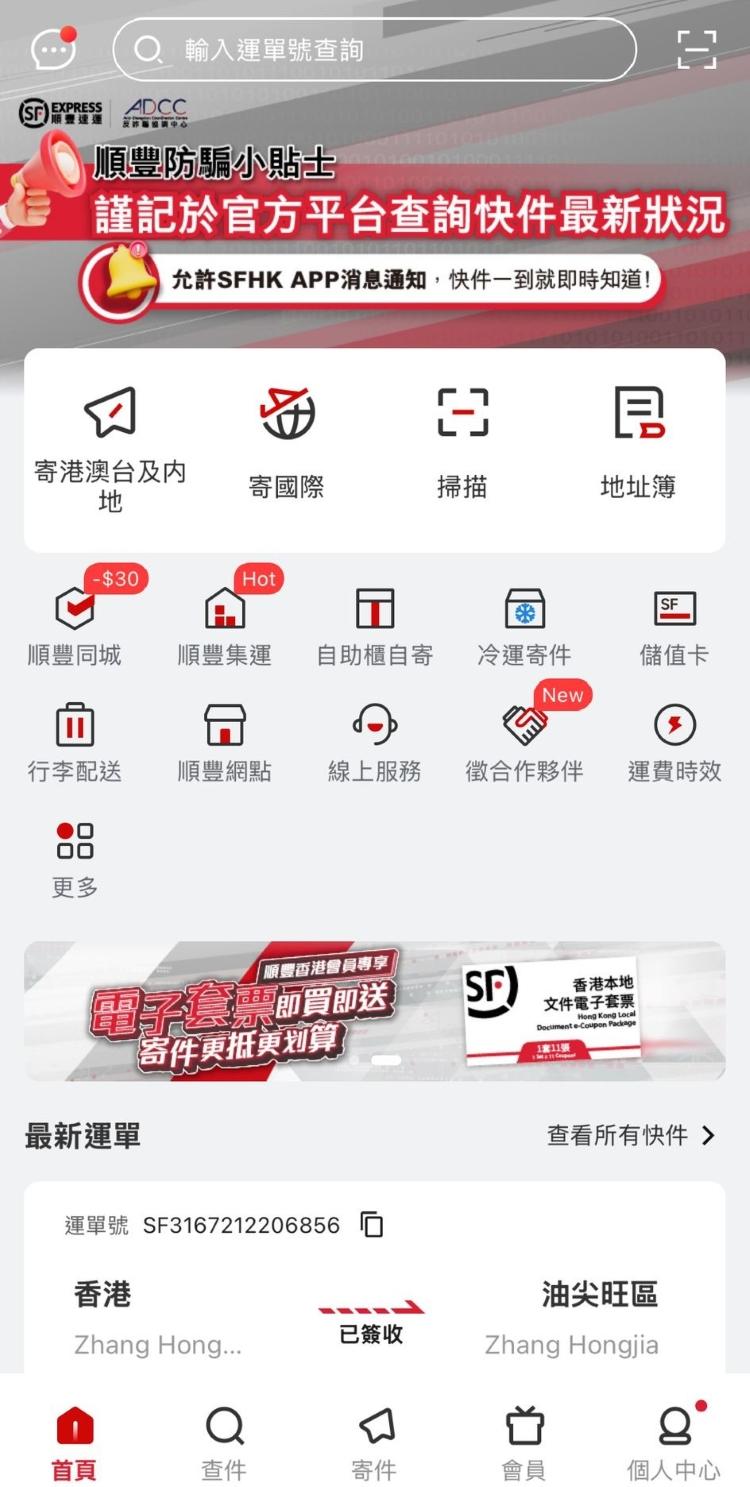
Task: Open the messages chat bubble icon
Action: 54,48
